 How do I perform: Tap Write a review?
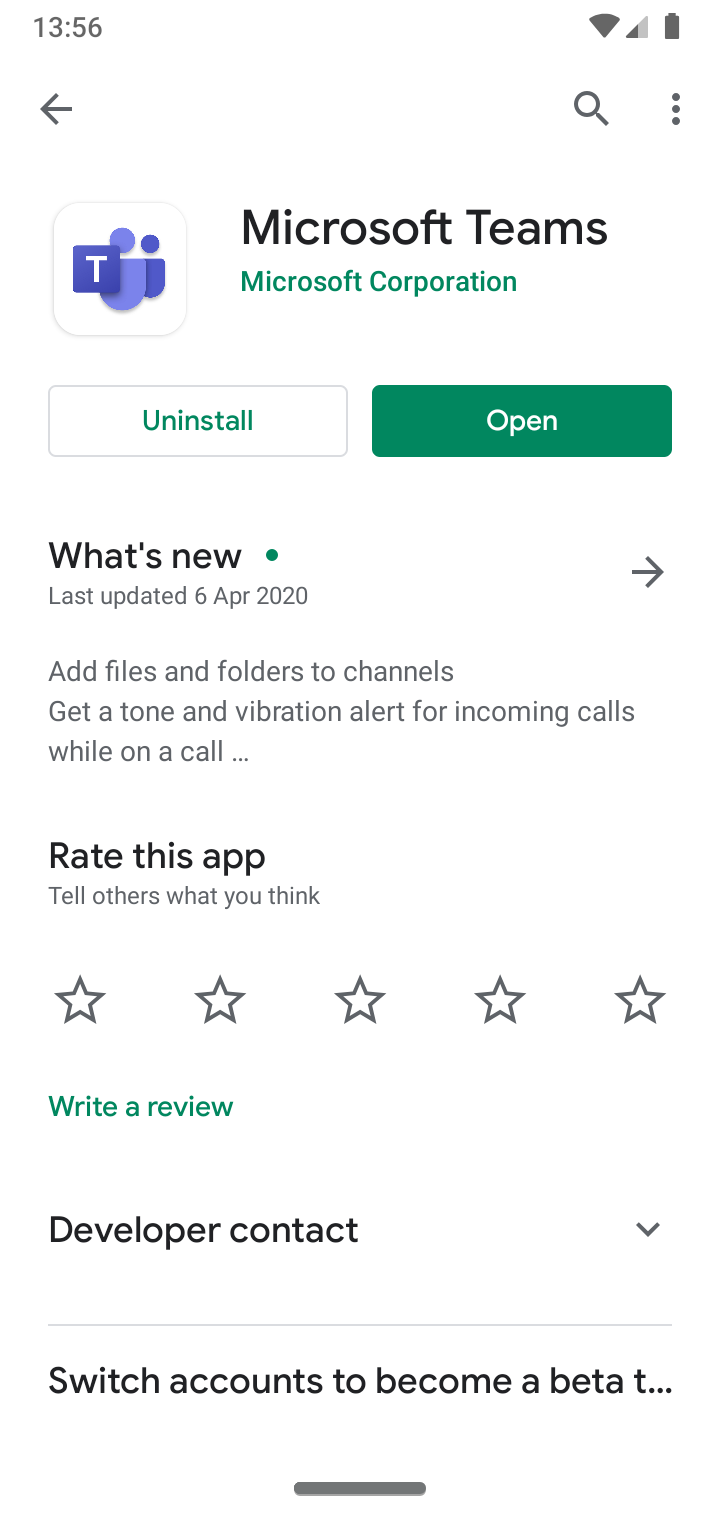(141, 1106)
